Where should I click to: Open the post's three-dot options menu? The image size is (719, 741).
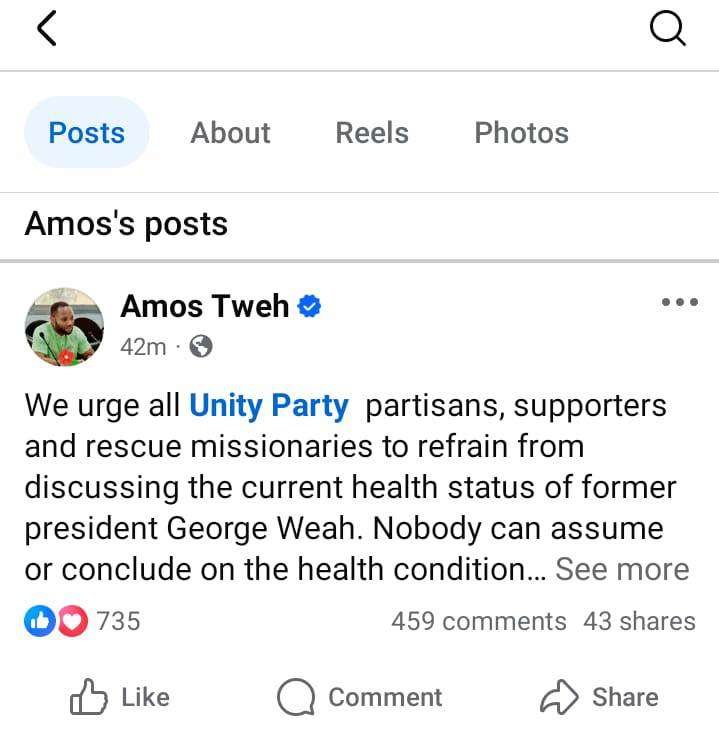pos(679,301)
